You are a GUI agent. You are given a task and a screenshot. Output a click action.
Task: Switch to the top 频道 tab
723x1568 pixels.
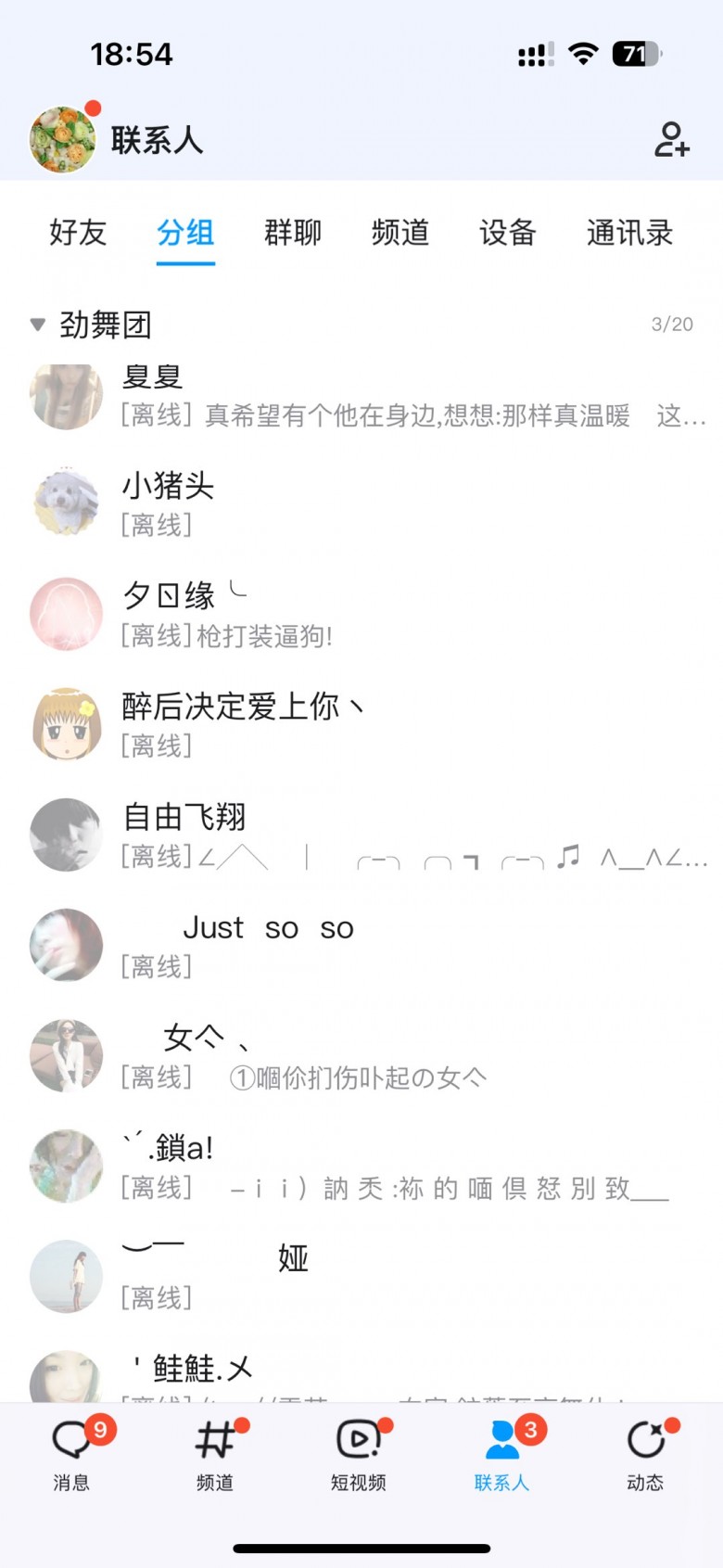400,233
